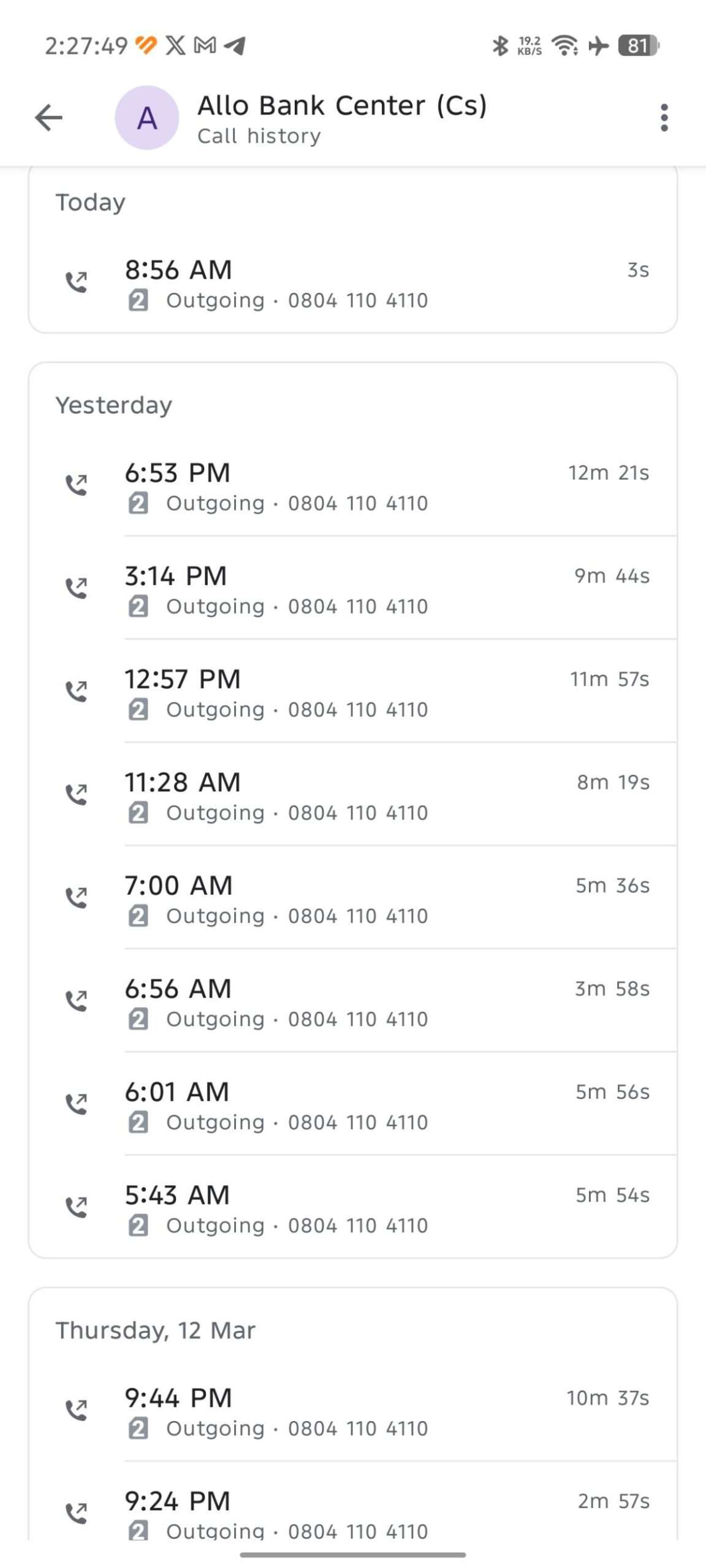706x1568 pixels.
Task: Go back using the arrow icon
Action: tap(49, 118)
